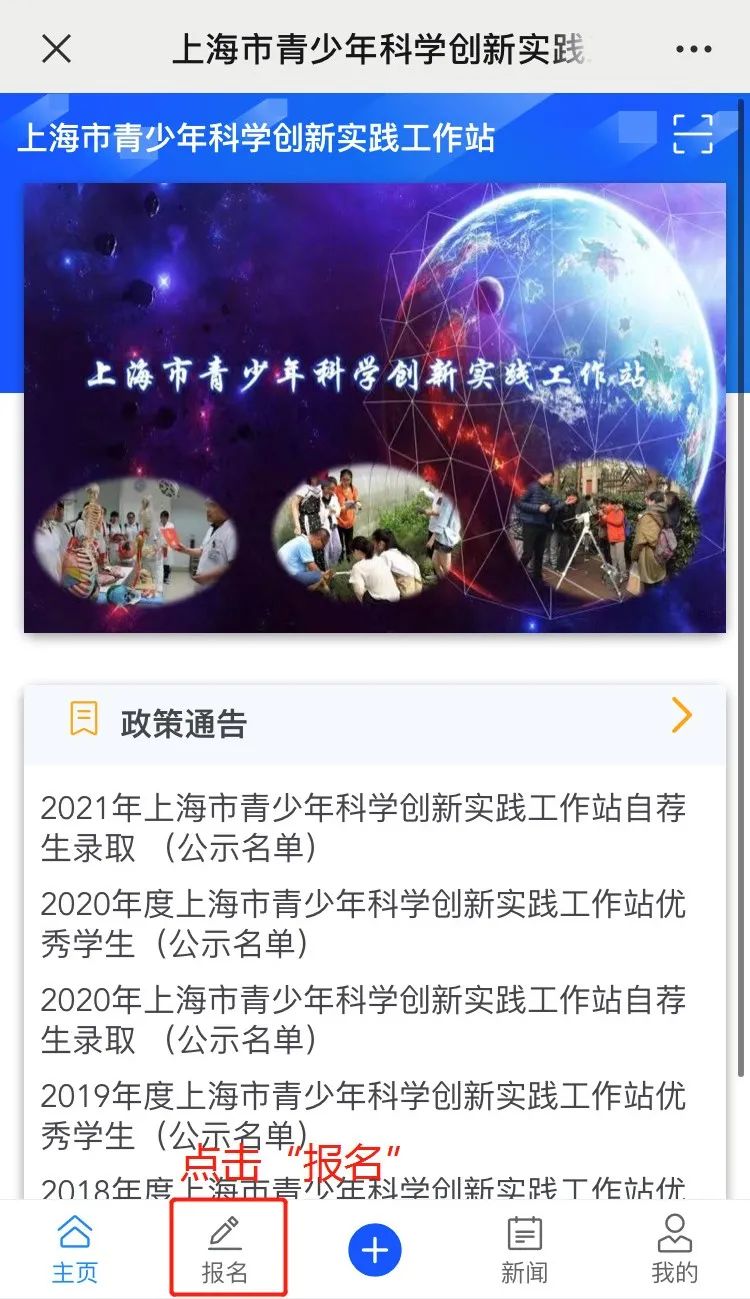This screenshot has height=1299, width=750.
Task: Open the 2020年度优秀学生公示名单 notice
Action: click(363, 924)
